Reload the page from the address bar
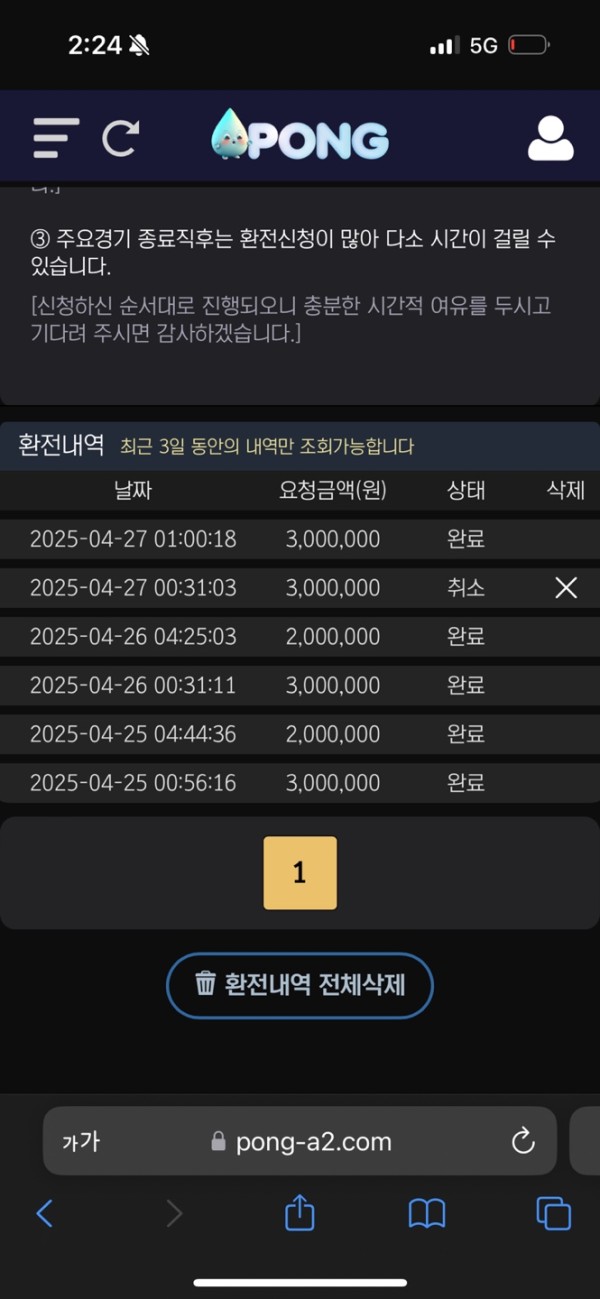 (522, 1141)
